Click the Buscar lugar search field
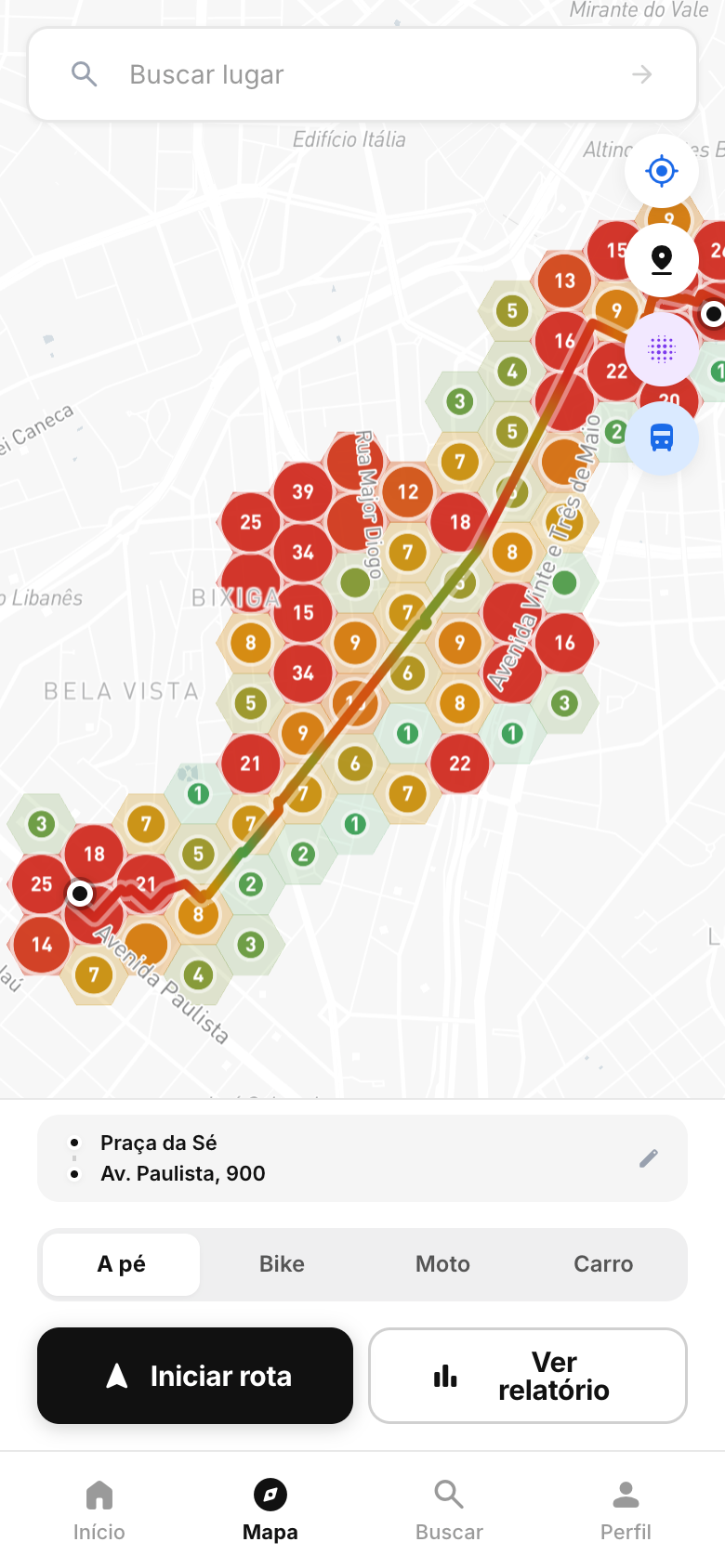 pos(362,73)
